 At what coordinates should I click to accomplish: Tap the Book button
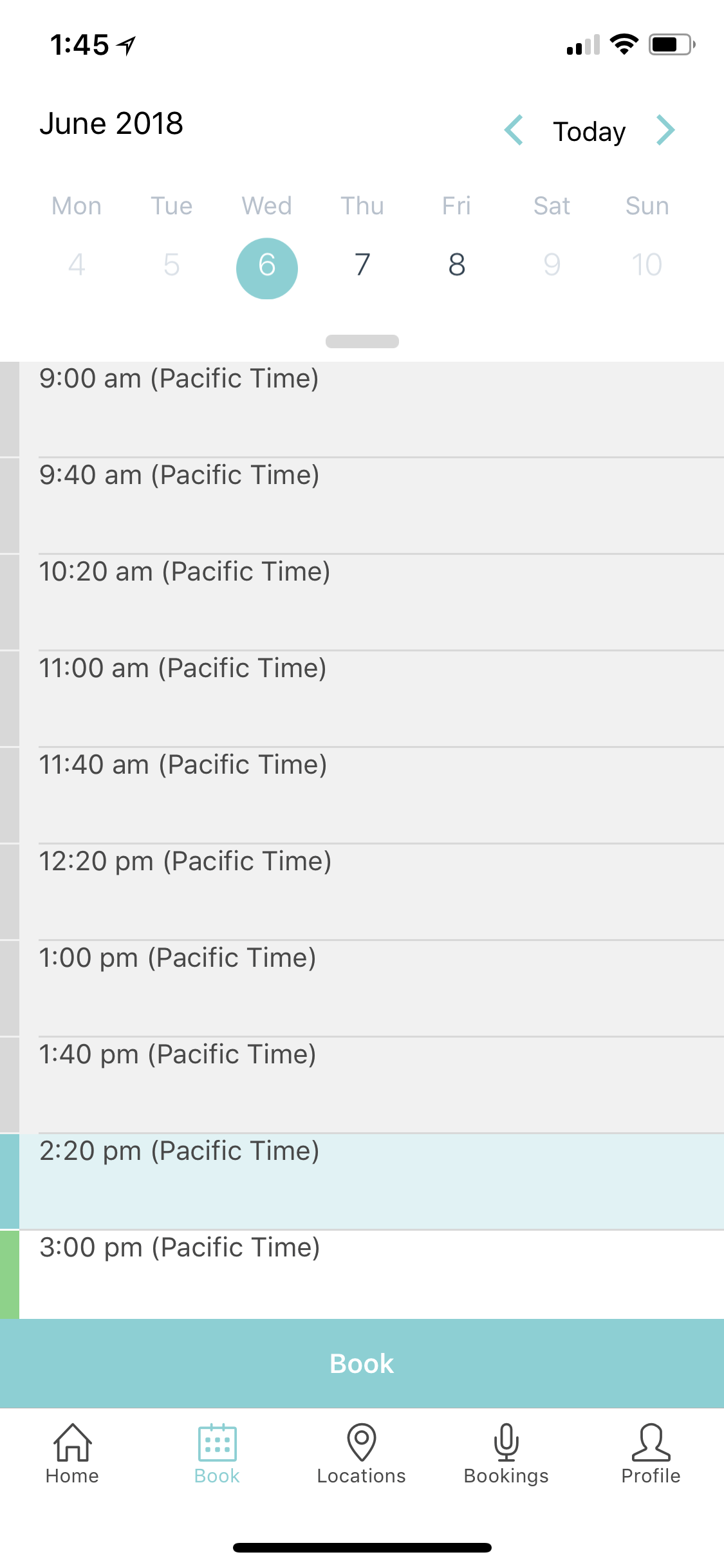(362, 1363)
